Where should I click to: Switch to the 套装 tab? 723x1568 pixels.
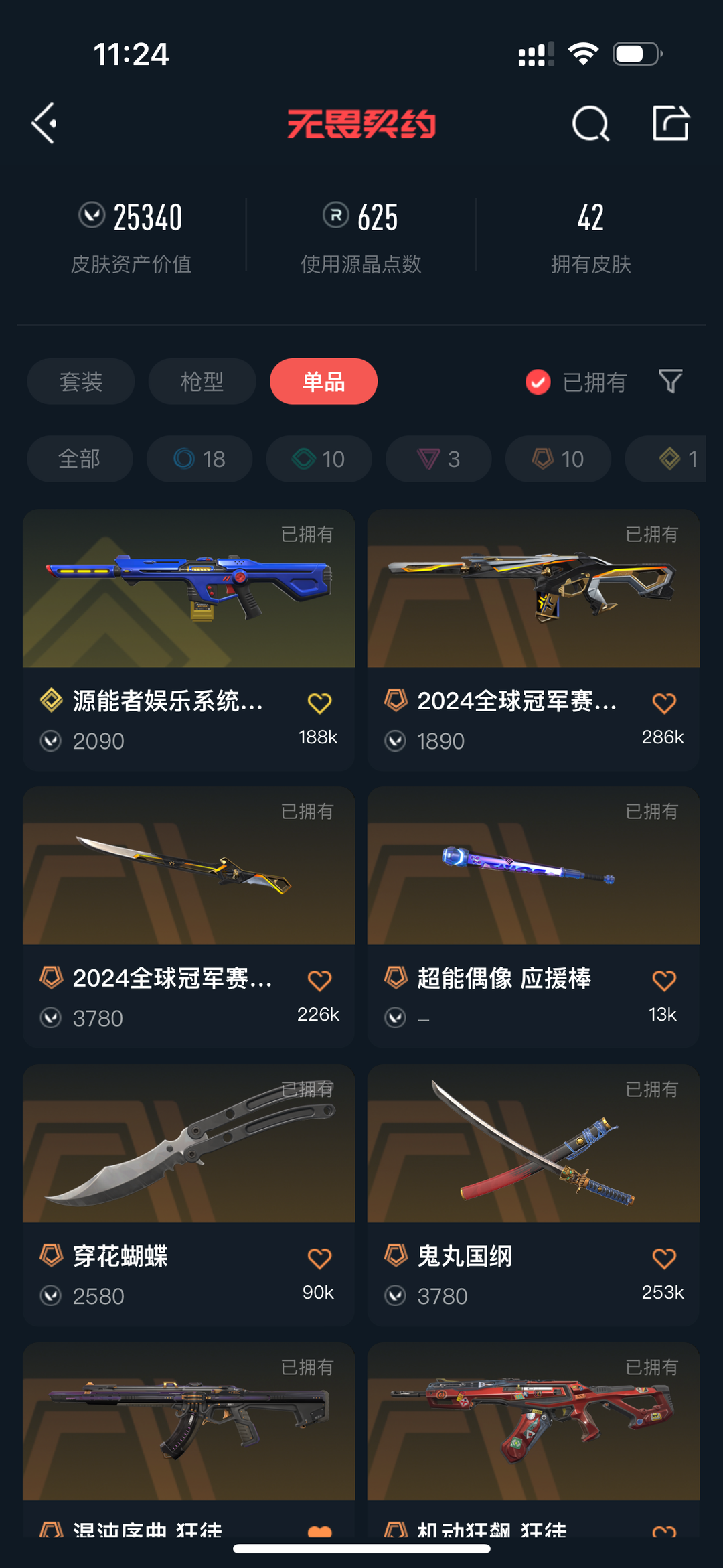[x=81, y=381]
